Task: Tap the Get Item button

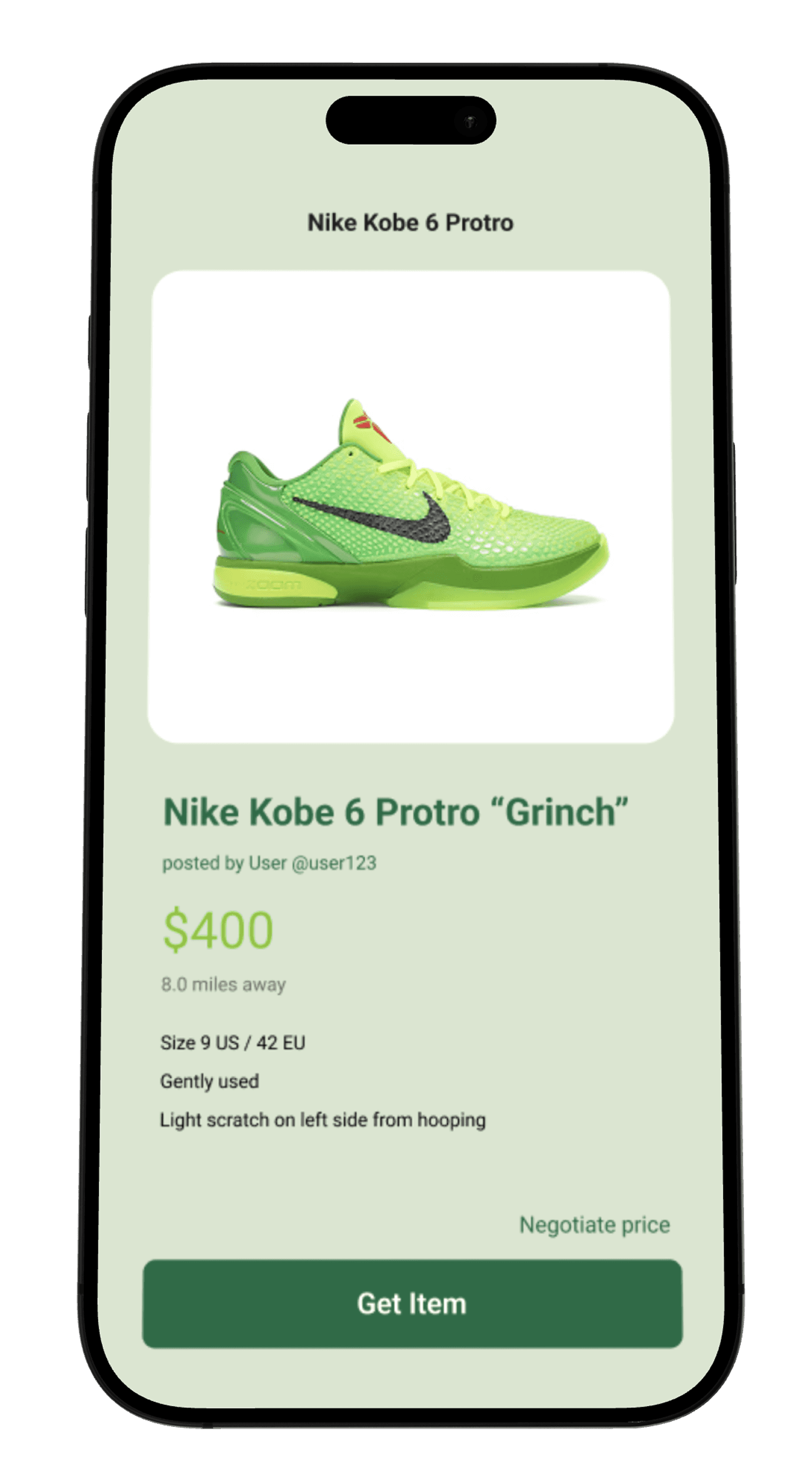Action: [x=412, y=1304]
